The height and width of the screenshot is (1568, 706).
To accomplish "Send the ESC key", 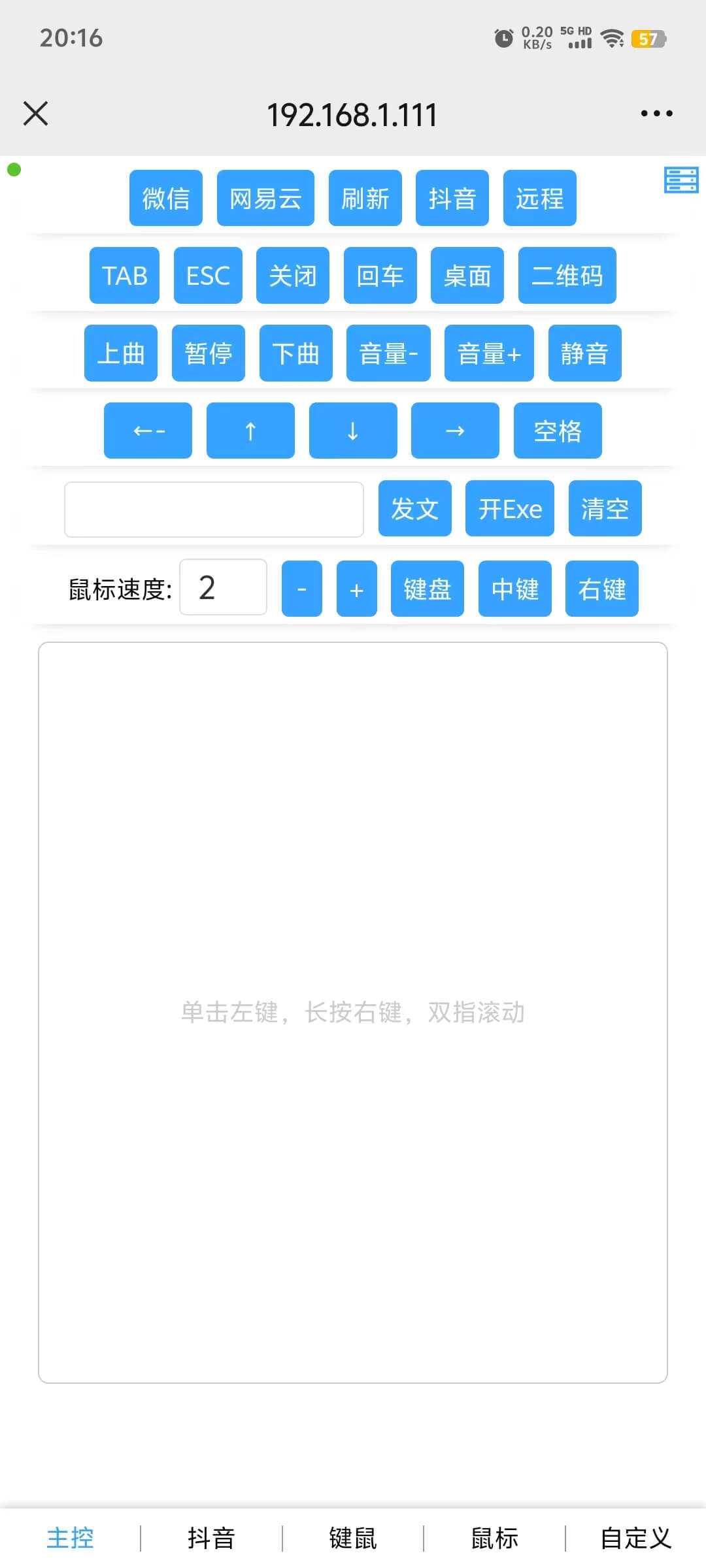I will point(208,276).
